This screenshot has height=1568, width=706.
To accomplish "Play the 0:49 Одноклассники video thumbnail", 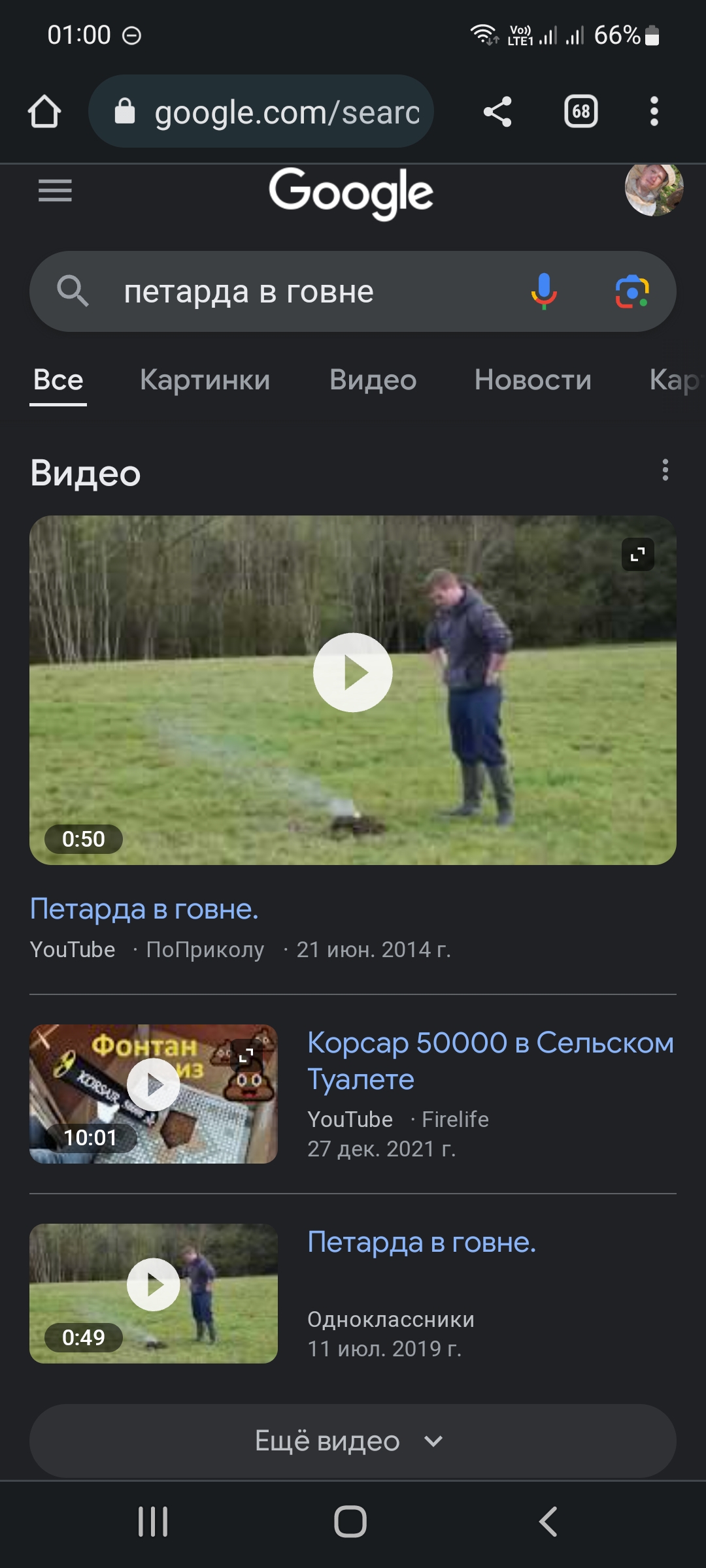I will [154, 1284].
